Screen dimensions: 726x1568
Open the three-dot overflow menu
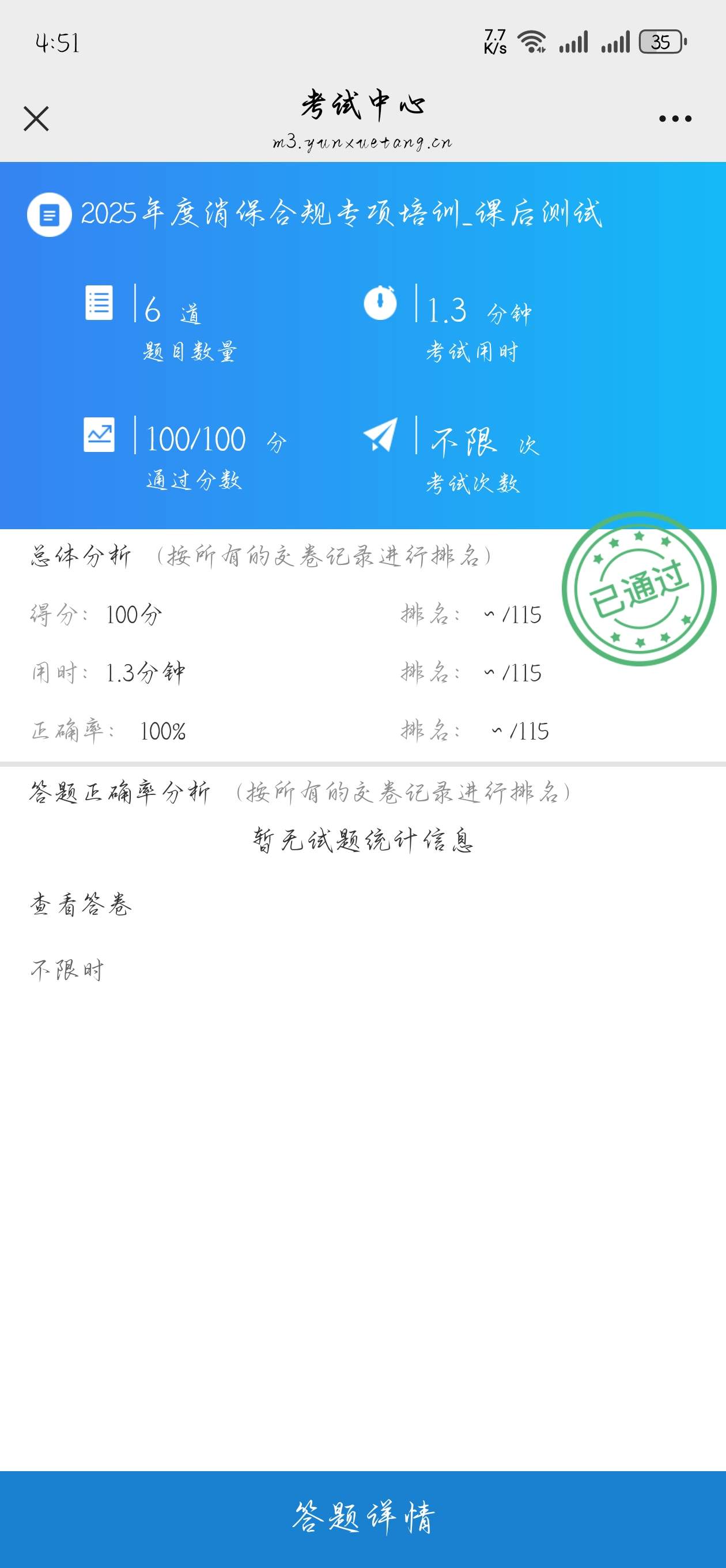[x=675, y=119]
